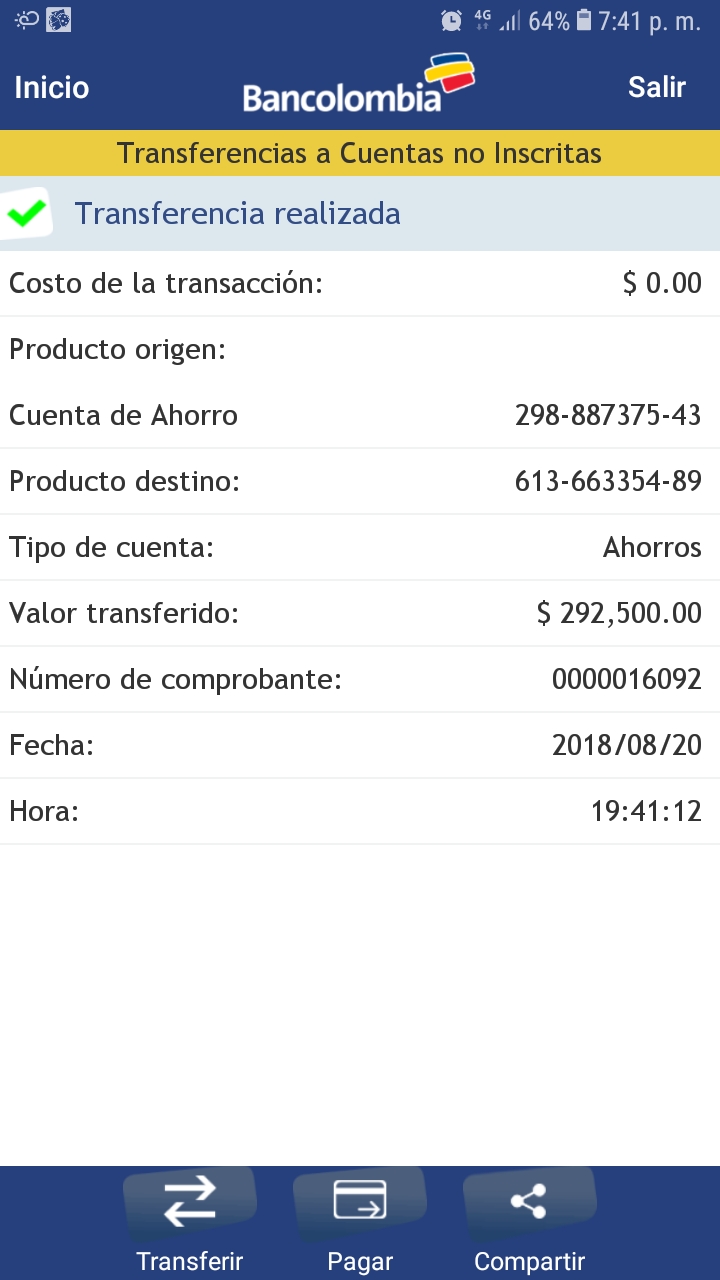
Task: Go to Inicio home screen
Action: (52, 88)
